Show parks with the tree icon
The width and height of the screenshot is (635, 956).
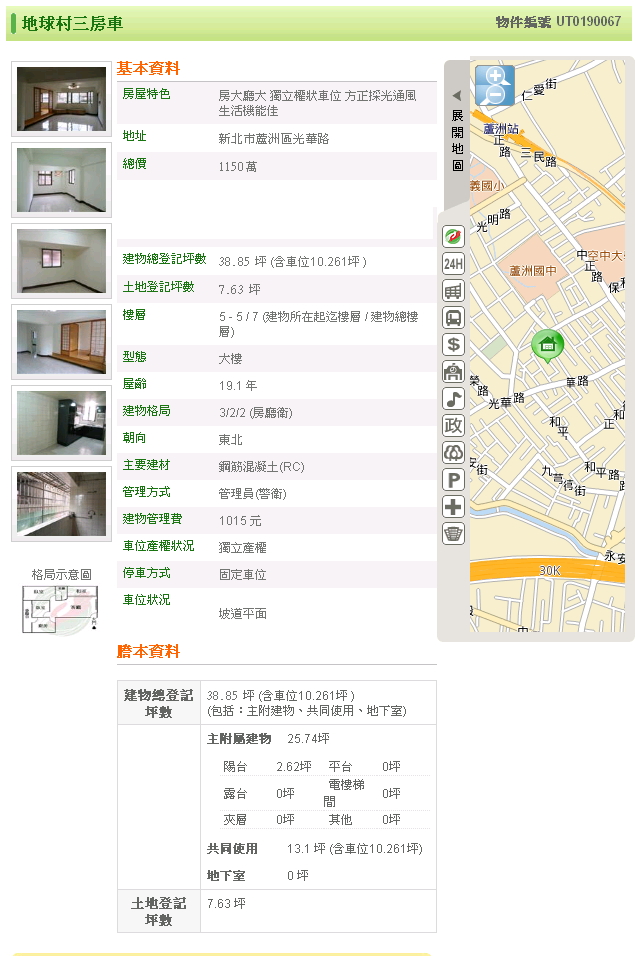[x=454, y=453]
